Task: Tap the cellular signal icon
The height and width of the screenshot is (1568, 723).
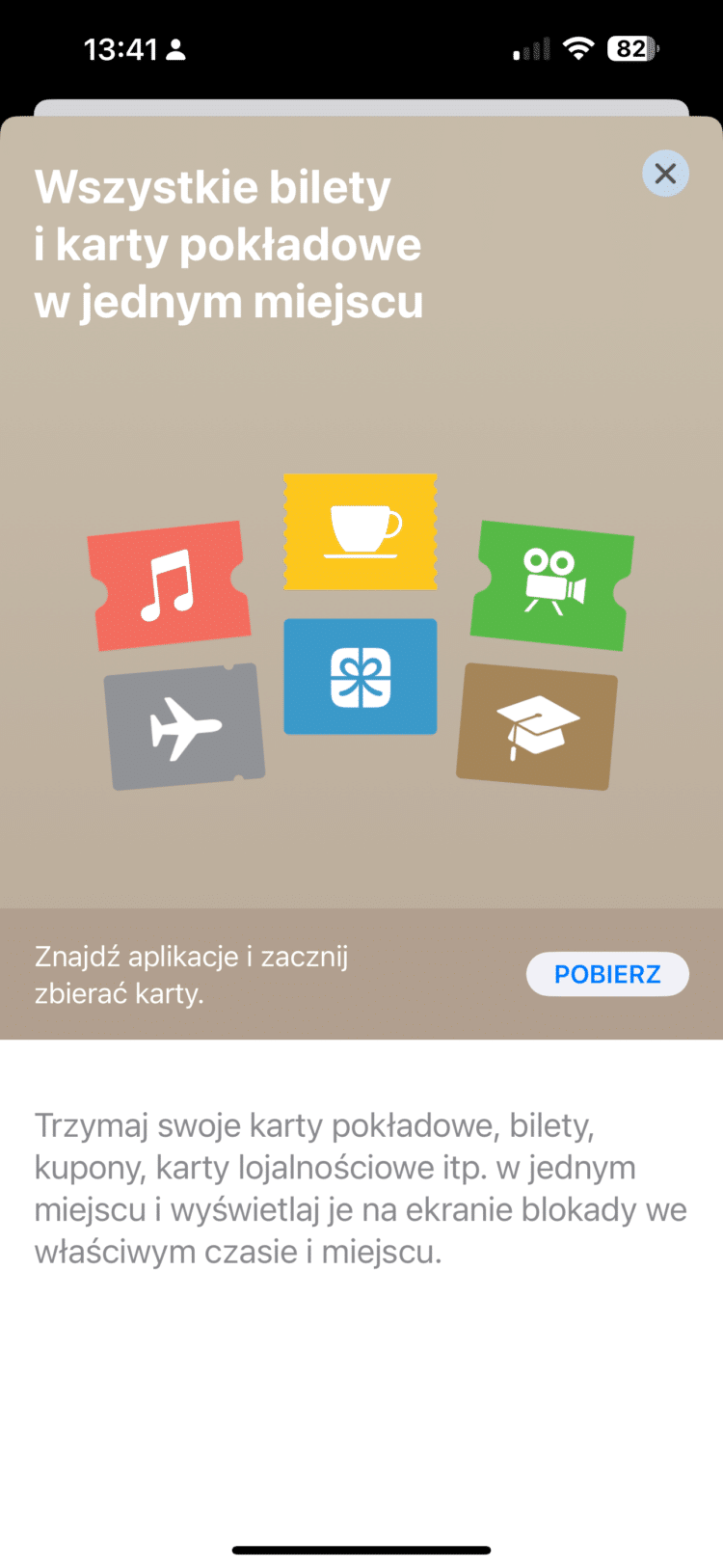Action: point(529,48)
